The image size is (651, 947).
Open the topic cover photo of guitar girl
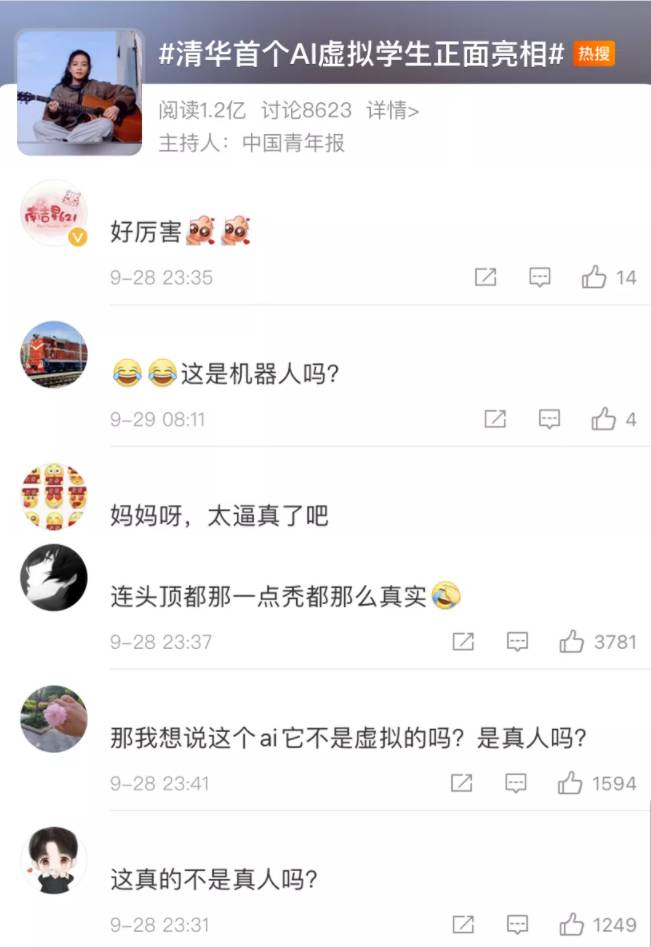80,92
